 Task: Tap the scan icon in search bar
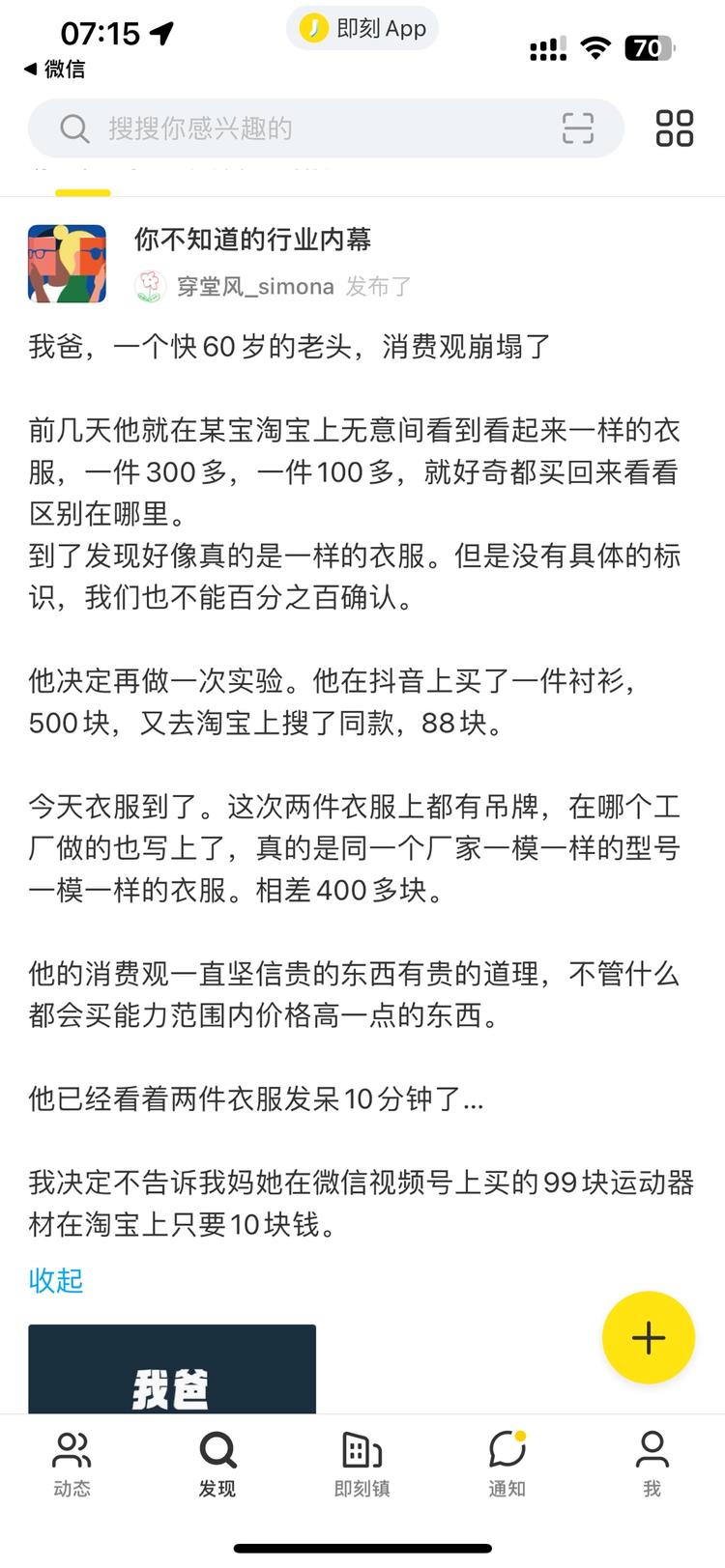[577, 128]
